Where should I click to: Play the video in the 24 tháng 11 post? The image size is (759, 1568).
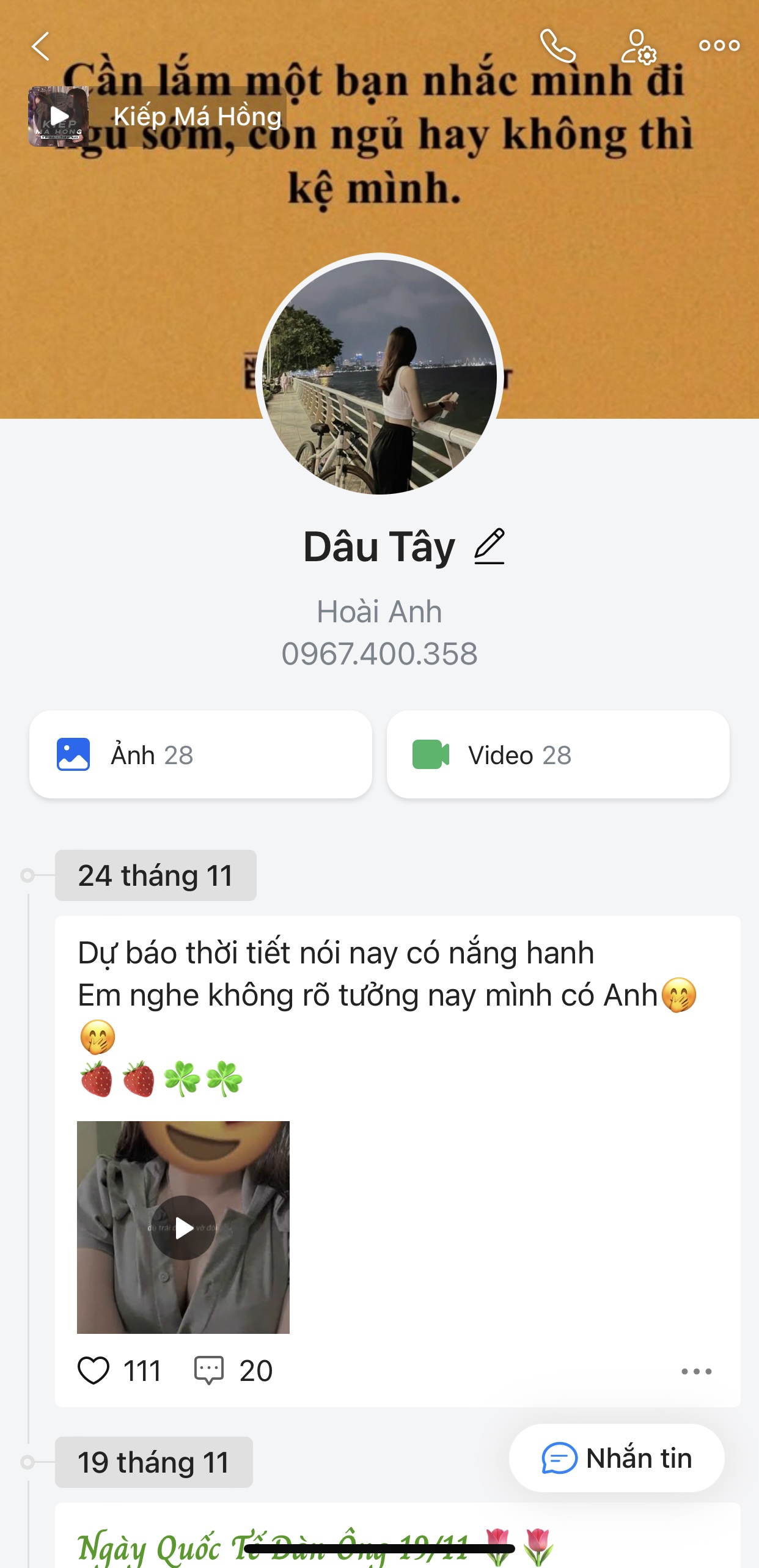click(x=183, y=1227)
